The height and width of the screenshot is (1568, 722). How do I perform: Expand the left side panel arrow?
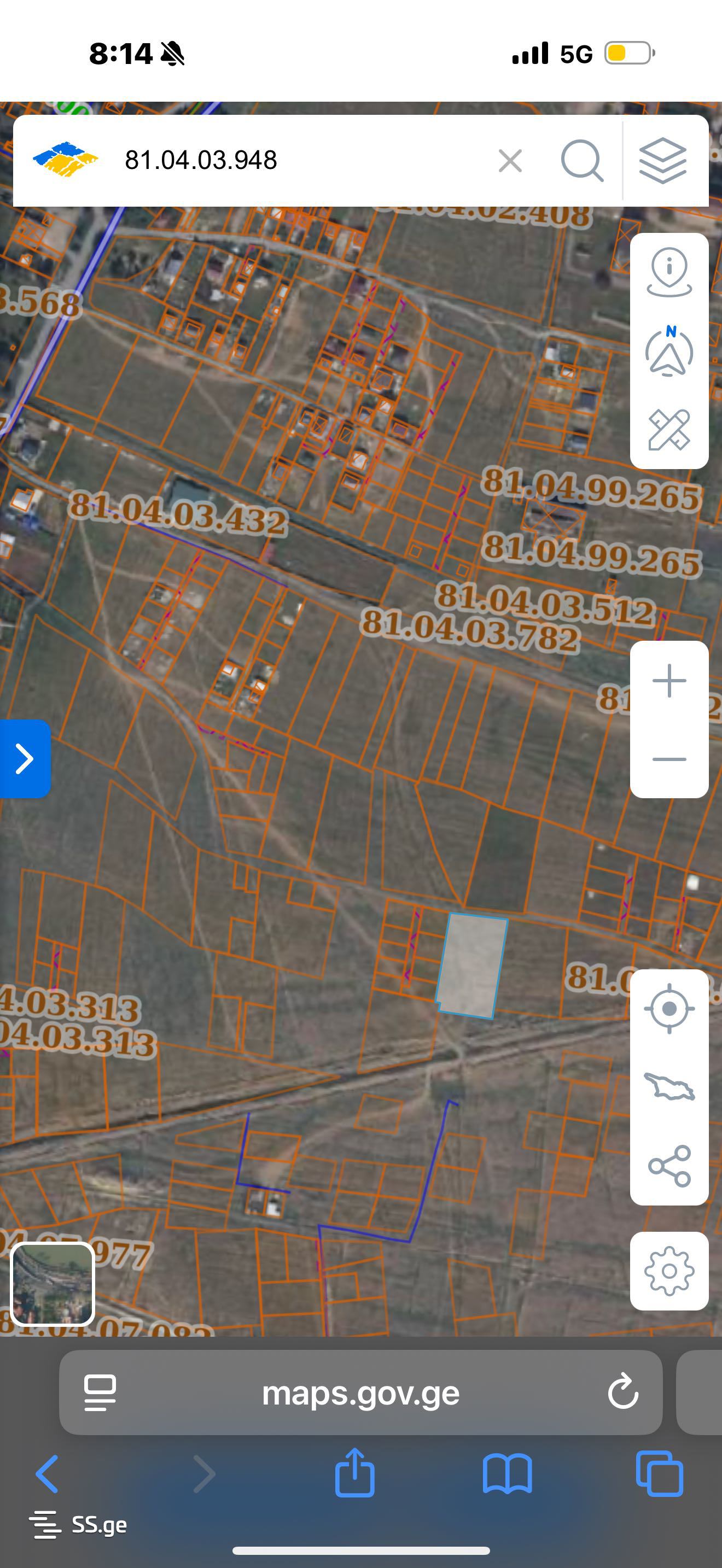25,758
